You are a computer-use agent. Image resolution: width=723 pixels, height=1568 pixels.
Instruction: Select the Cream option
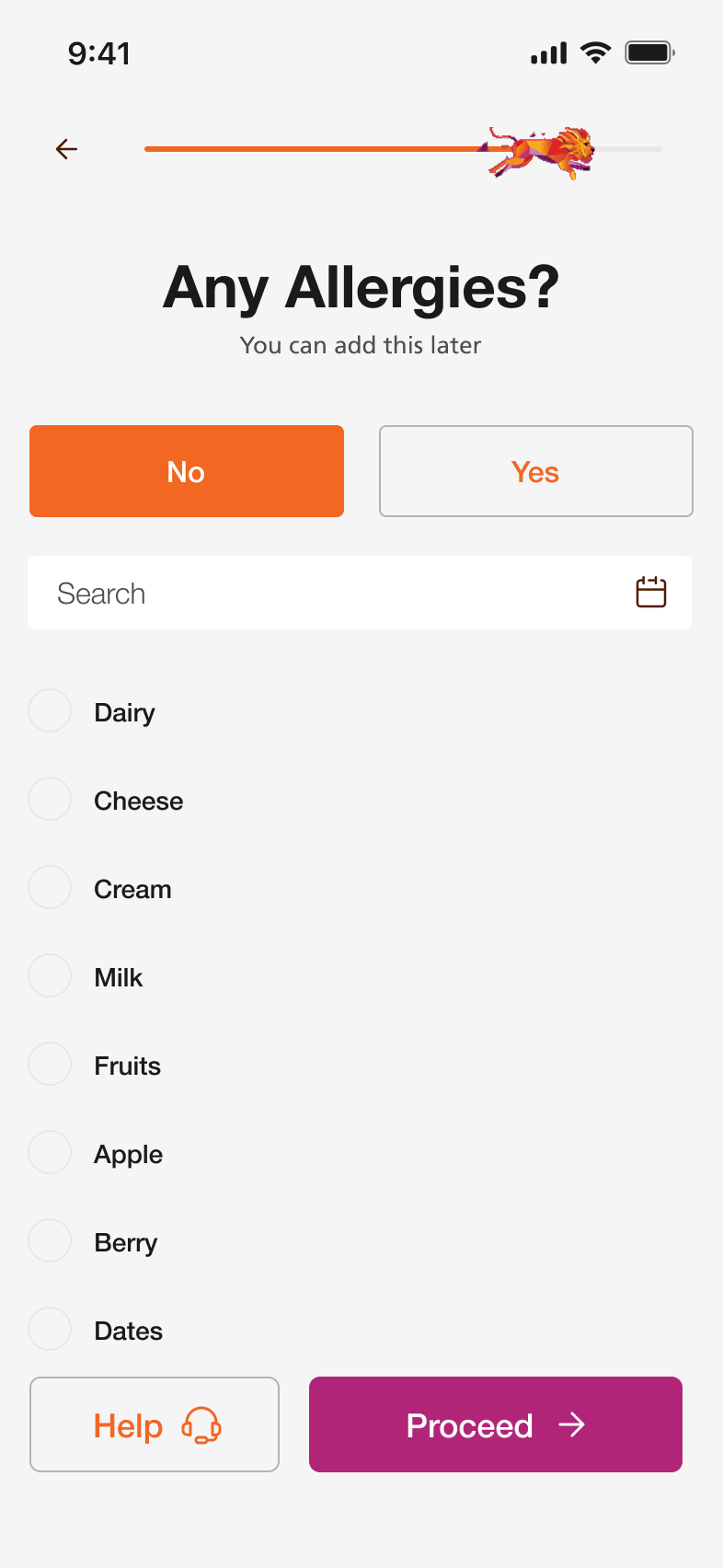click(x=50, y=888)
